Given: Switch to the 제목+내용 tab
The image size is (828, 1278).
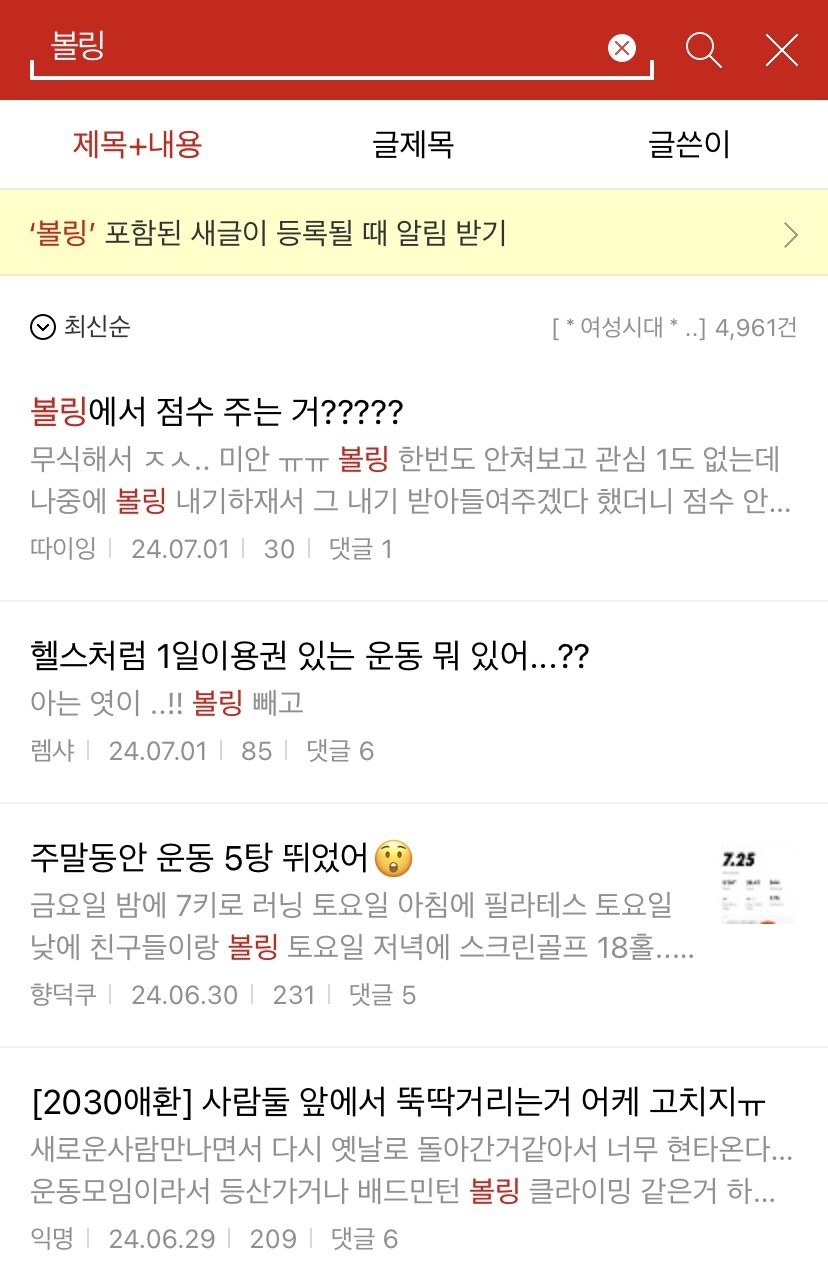Looking at the screenshot, I should coord(138,145).
